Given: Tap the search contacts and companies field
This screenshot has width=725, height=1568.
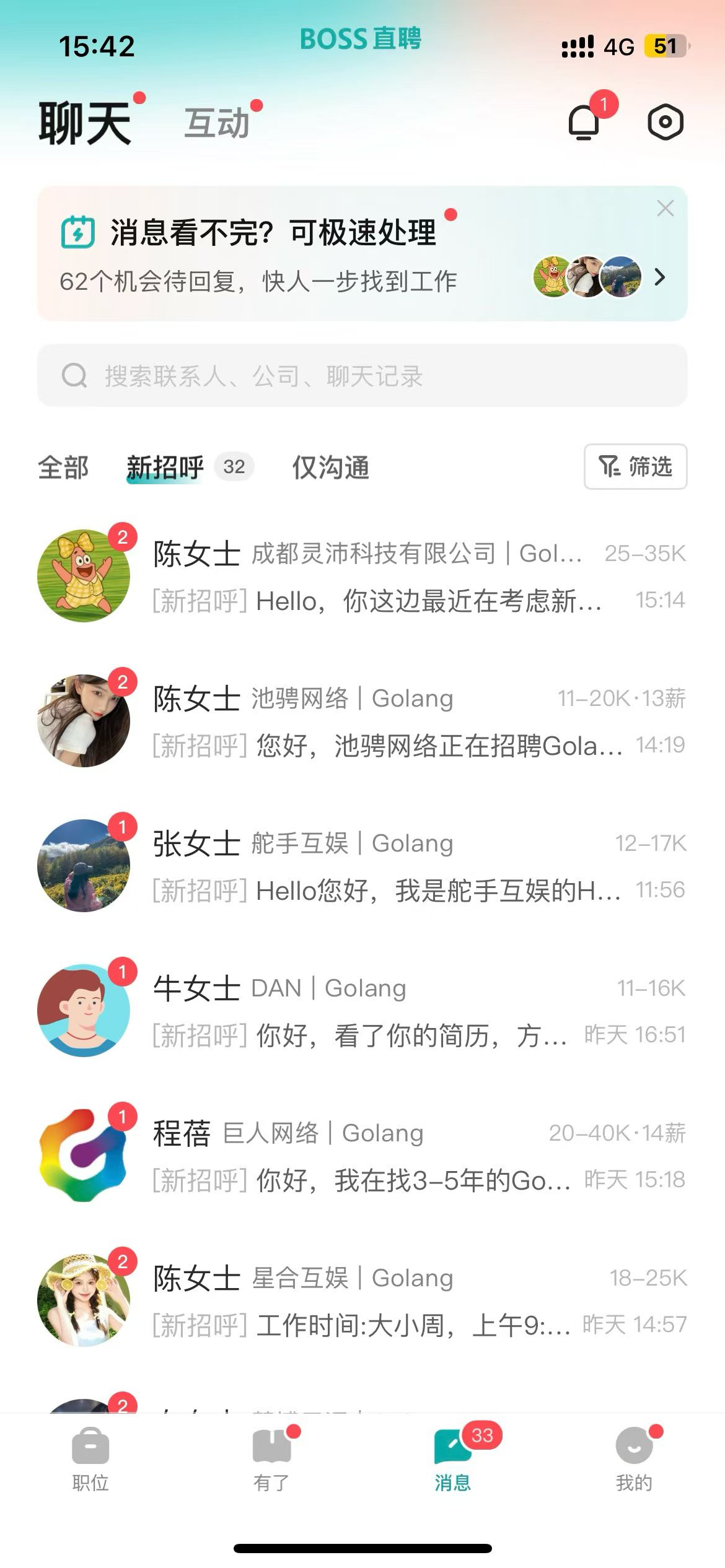Looking at the screenshot, I should click(362, 376).
